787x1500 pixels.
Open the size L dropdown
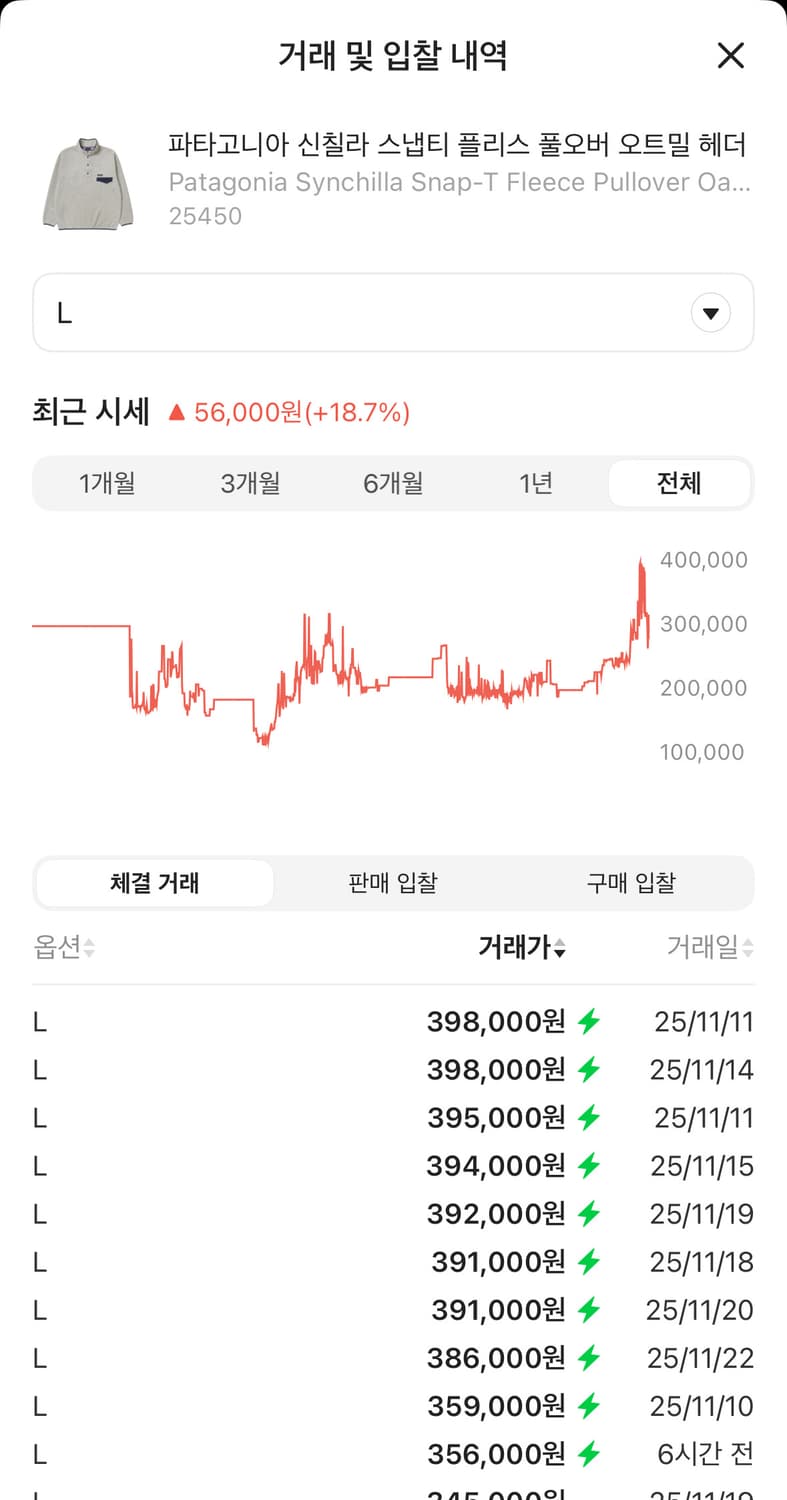click(x=393, y=312)
